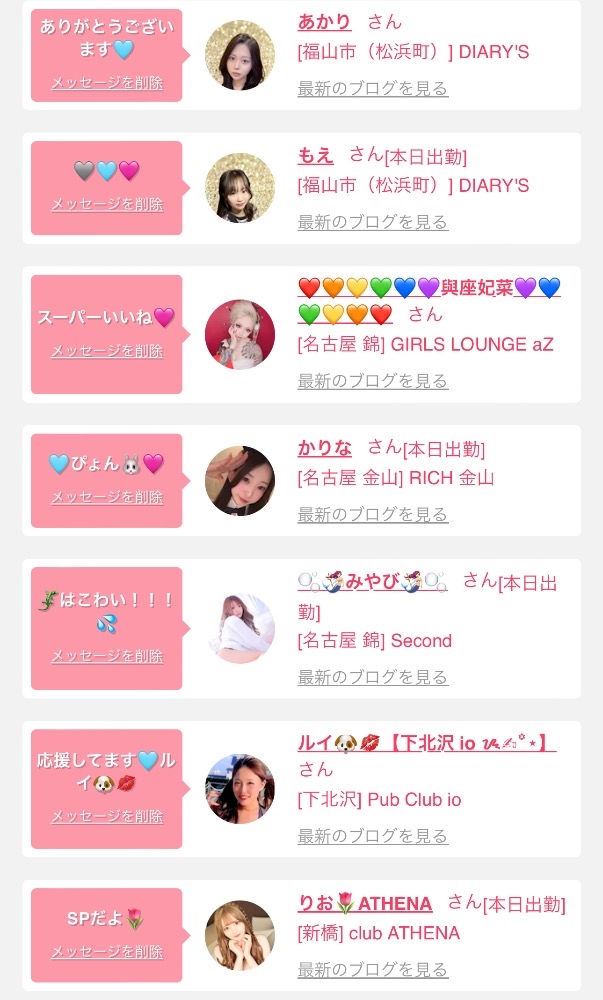The width and height of the screenshot is (603, 1000).
Task: Open ルイ's profile name link
Action: (x=426, y=743)
